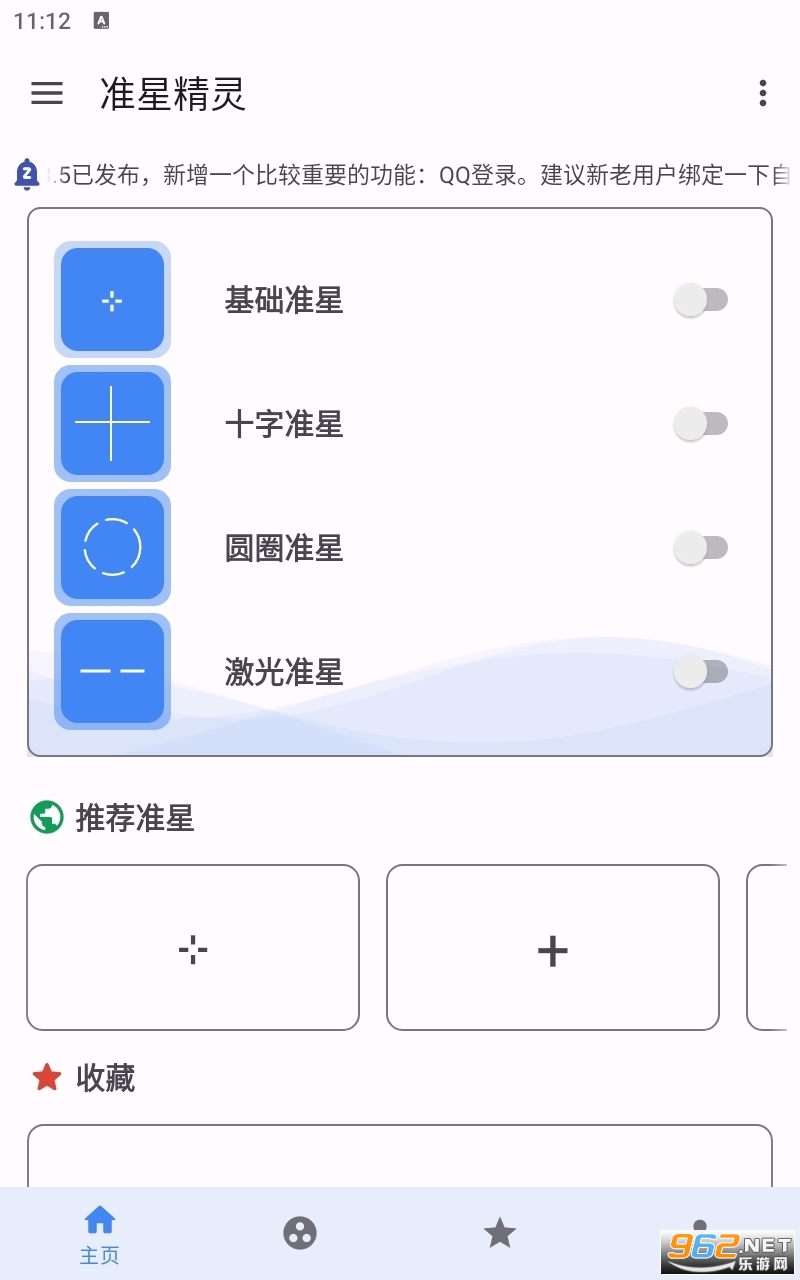Tap the 基础准星 preview icon

(112, 300)
